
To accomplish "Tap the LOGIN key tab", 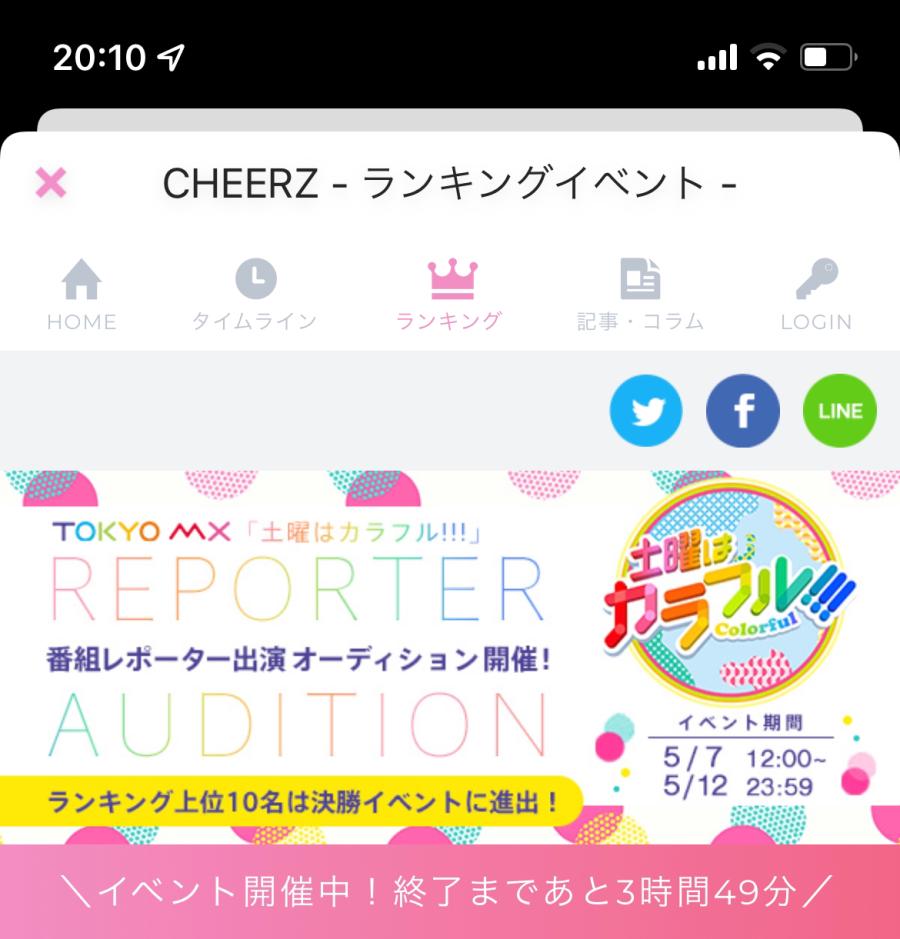I will (816, 294).
